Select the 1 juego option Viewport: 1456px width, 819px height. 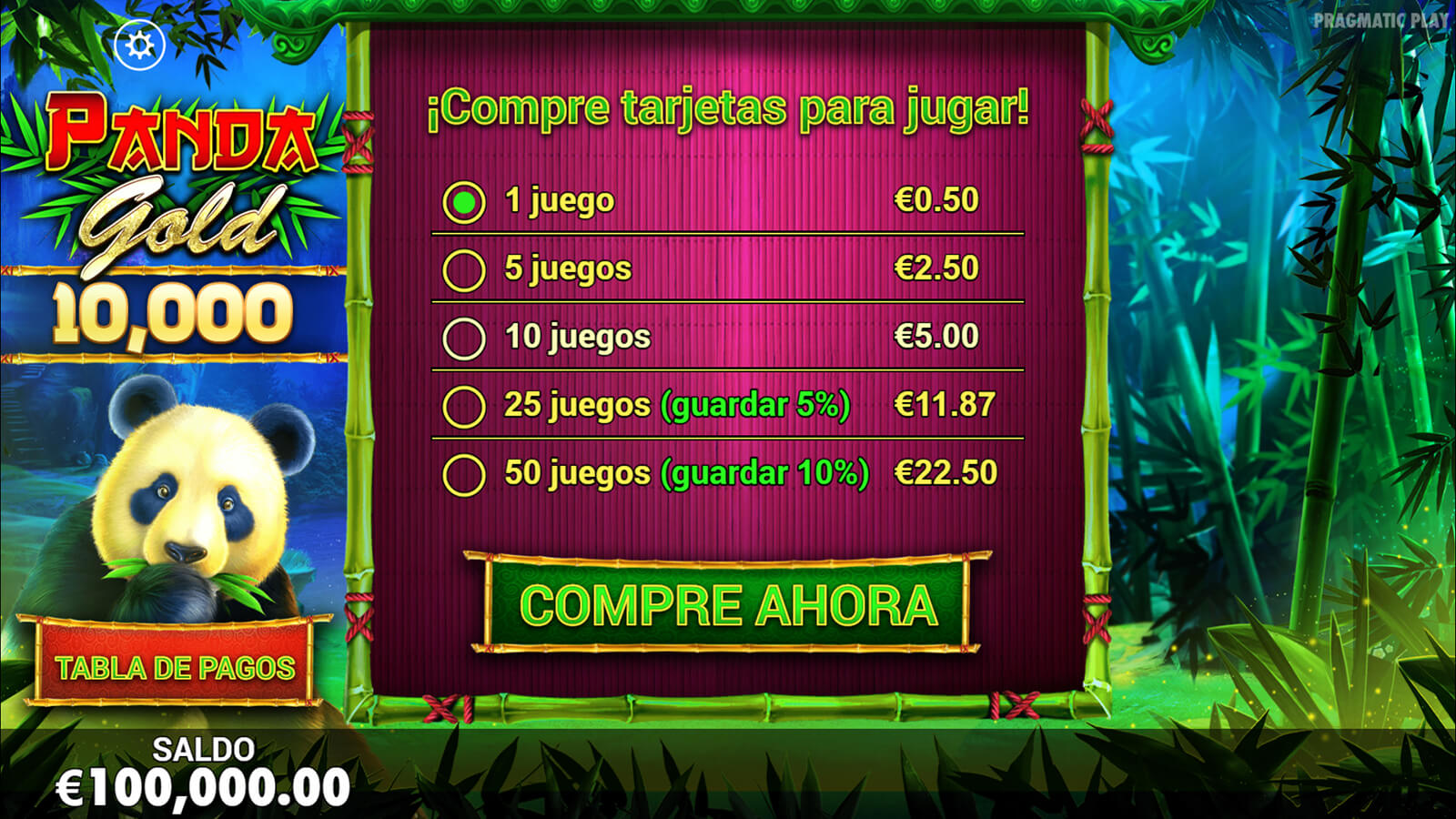point(464,202)
